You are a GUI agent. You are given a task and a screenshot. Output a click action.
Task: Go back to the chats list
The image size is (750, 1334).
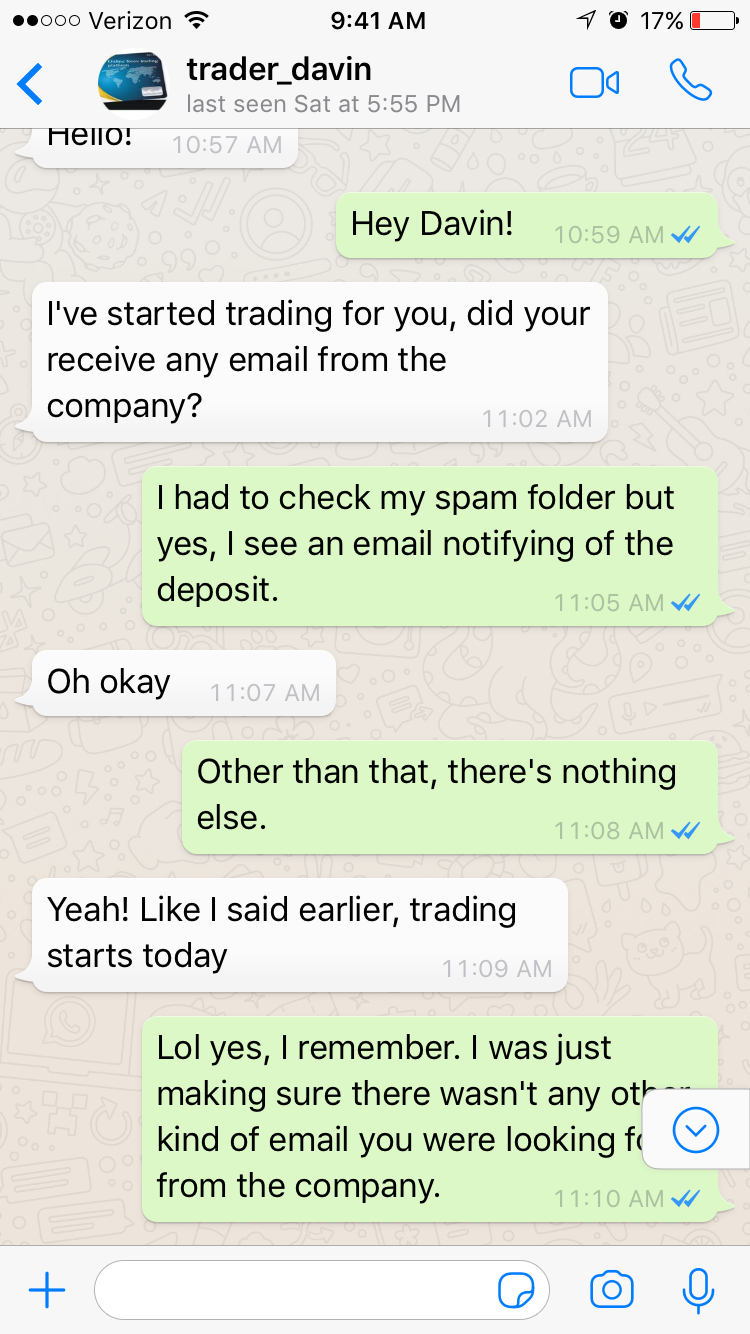point(30,84)
